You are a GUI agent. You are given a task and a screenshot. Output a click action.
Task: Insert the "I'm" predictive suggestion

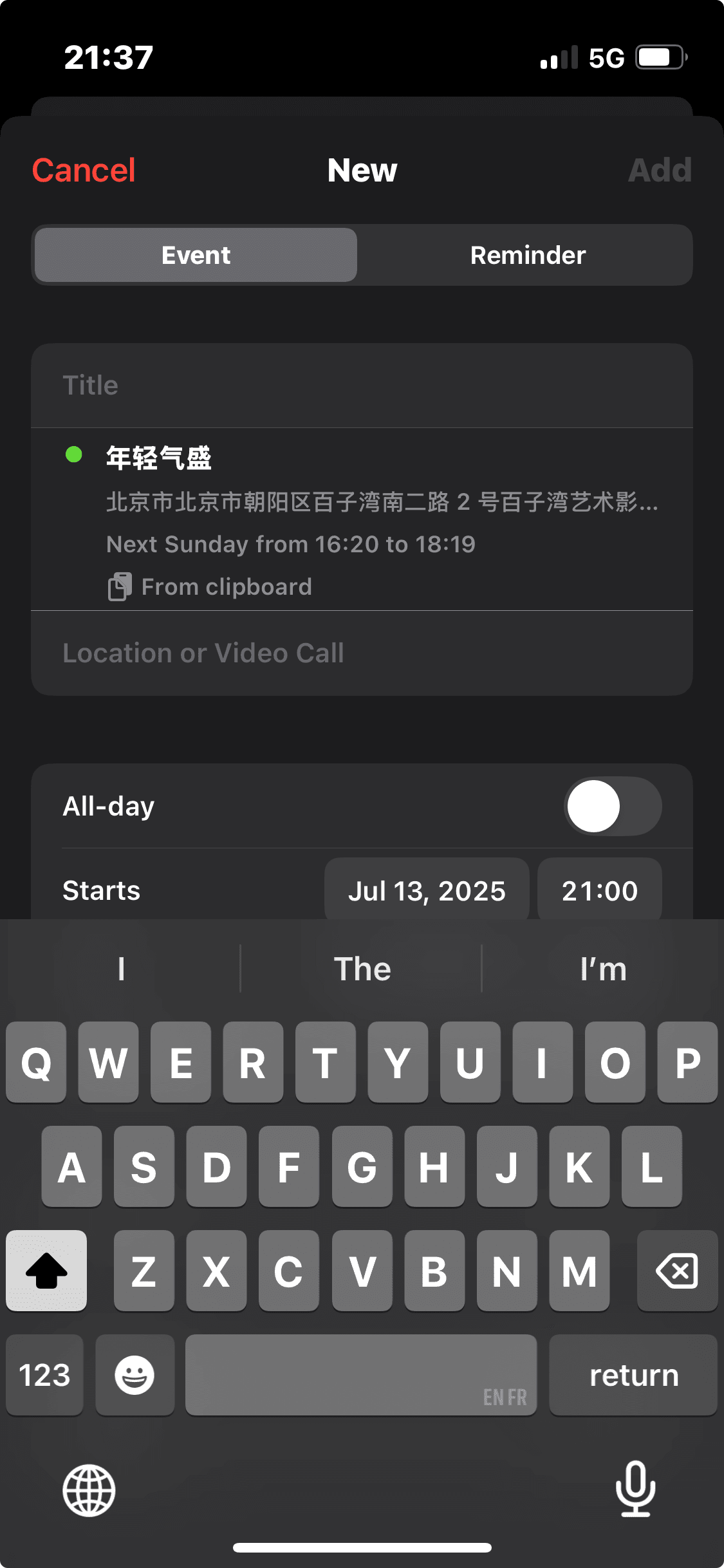point(602,969)
